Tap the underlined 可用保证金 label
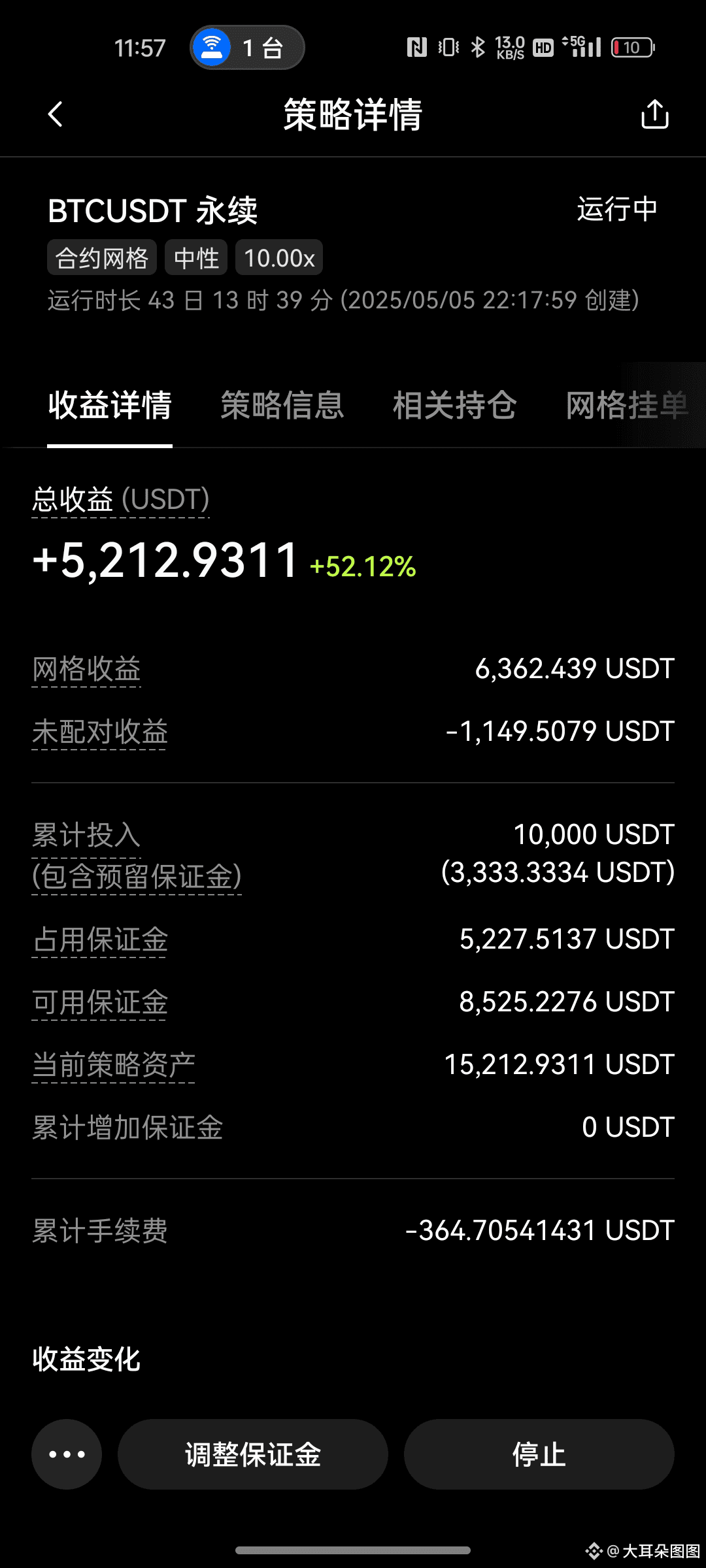 [x=100, y=1002]
